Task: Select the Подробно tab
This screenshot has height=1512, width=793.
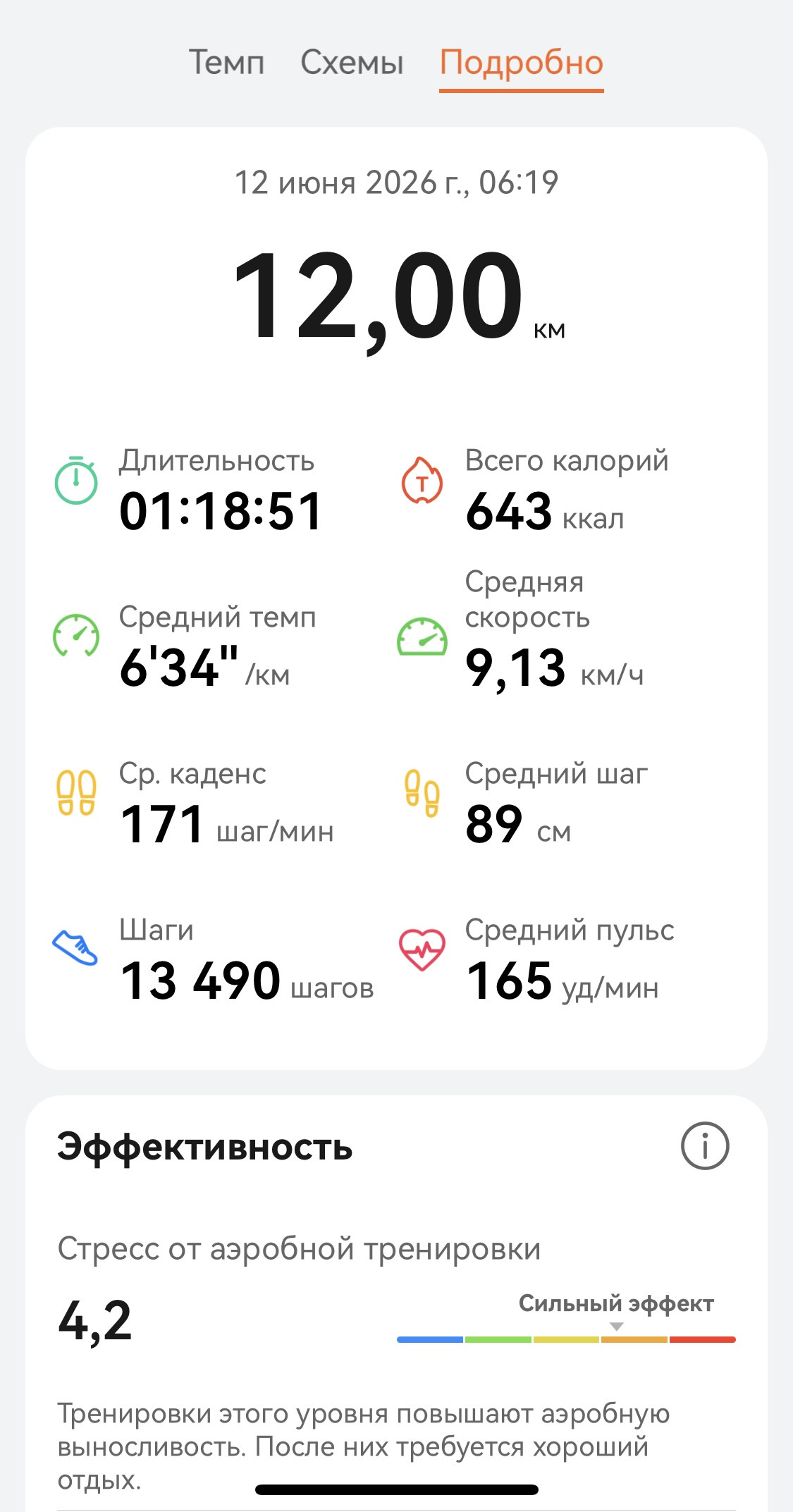Action: (x=522, y=64)
